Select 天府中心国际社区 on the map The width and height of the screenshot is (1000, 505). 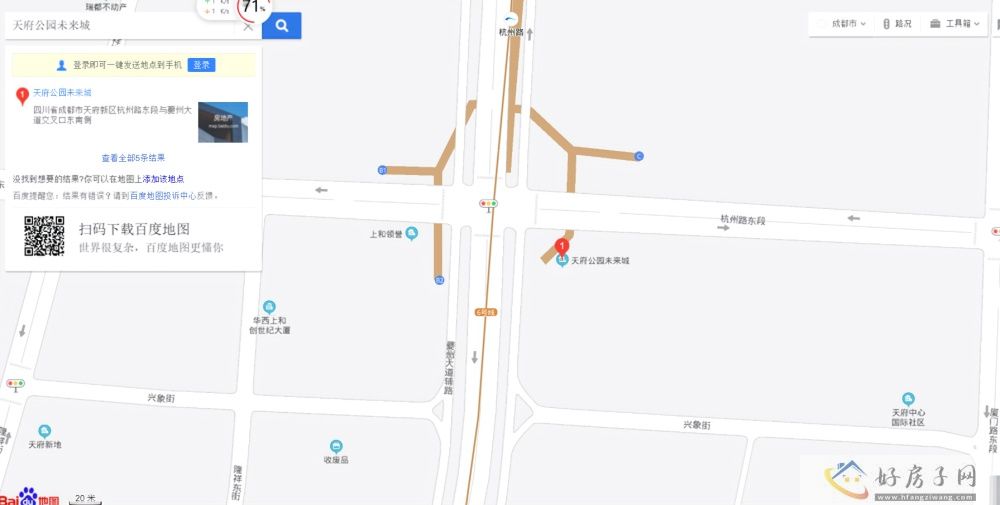(x=908, y=399)
